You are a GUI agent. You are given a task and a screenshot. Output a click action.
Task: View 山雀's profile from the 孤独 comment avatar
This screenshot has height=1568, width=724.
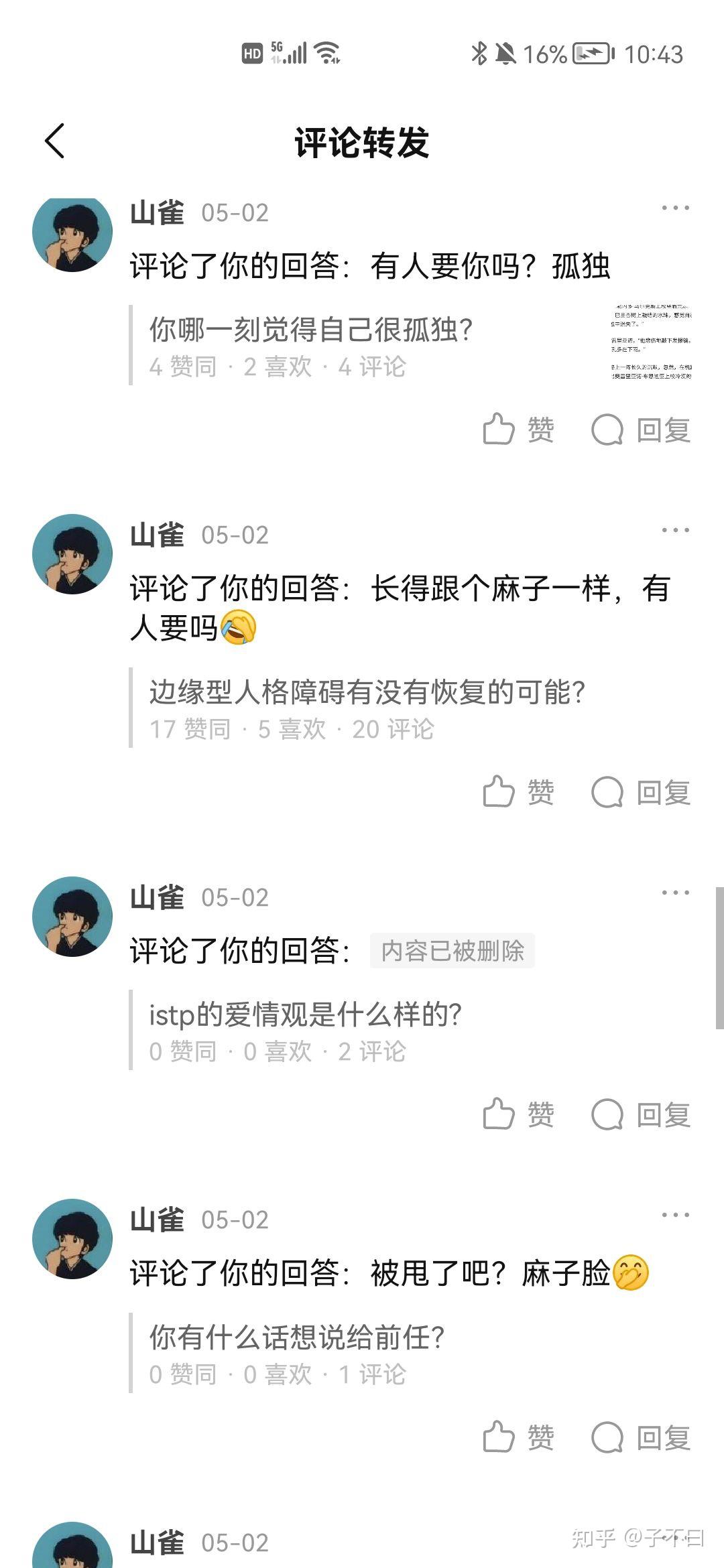72,233
